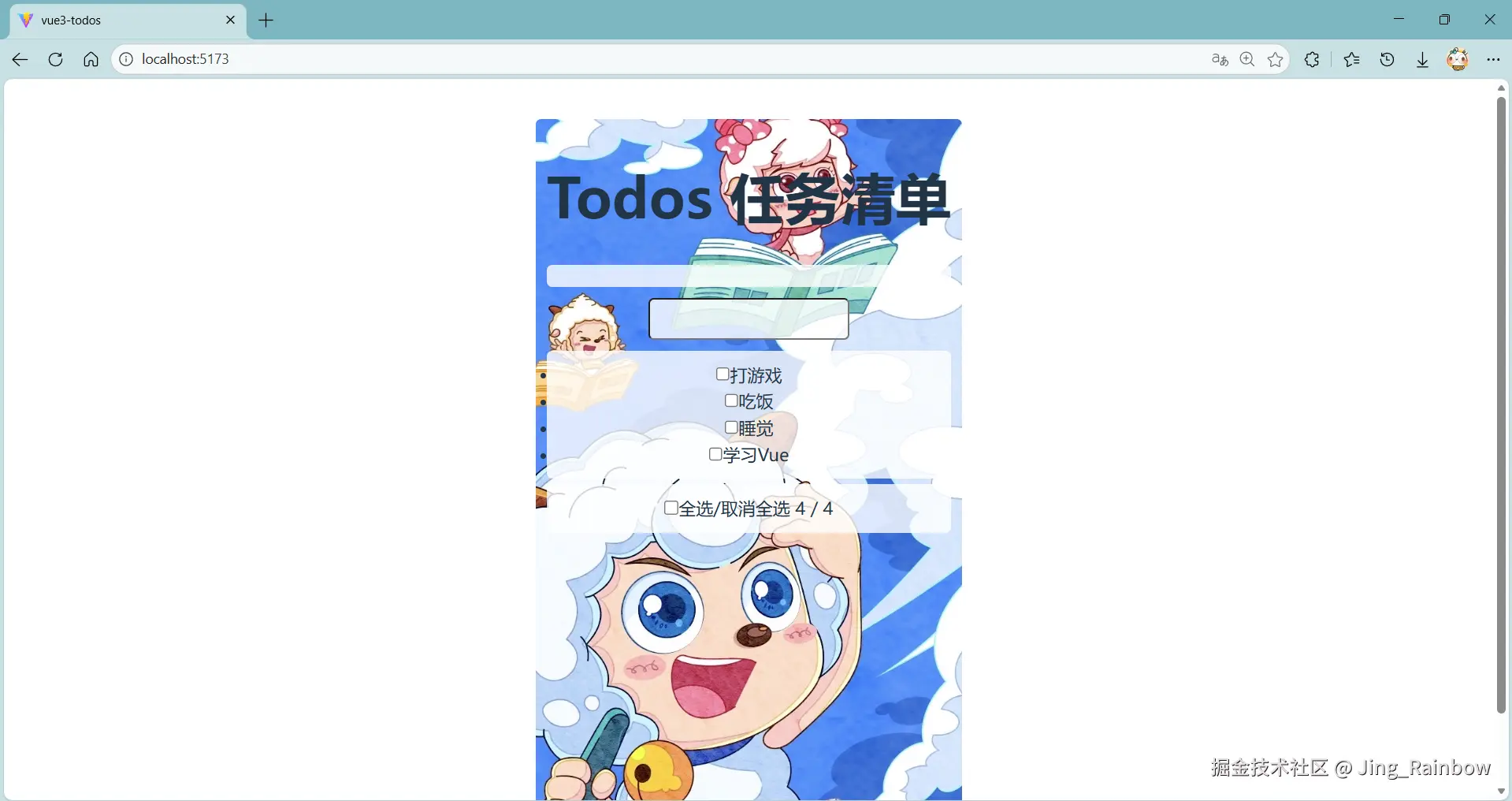Screen dimensions: 1512x801
Task: Check the 打游戏 task checkbox
Action: point(722,374)
